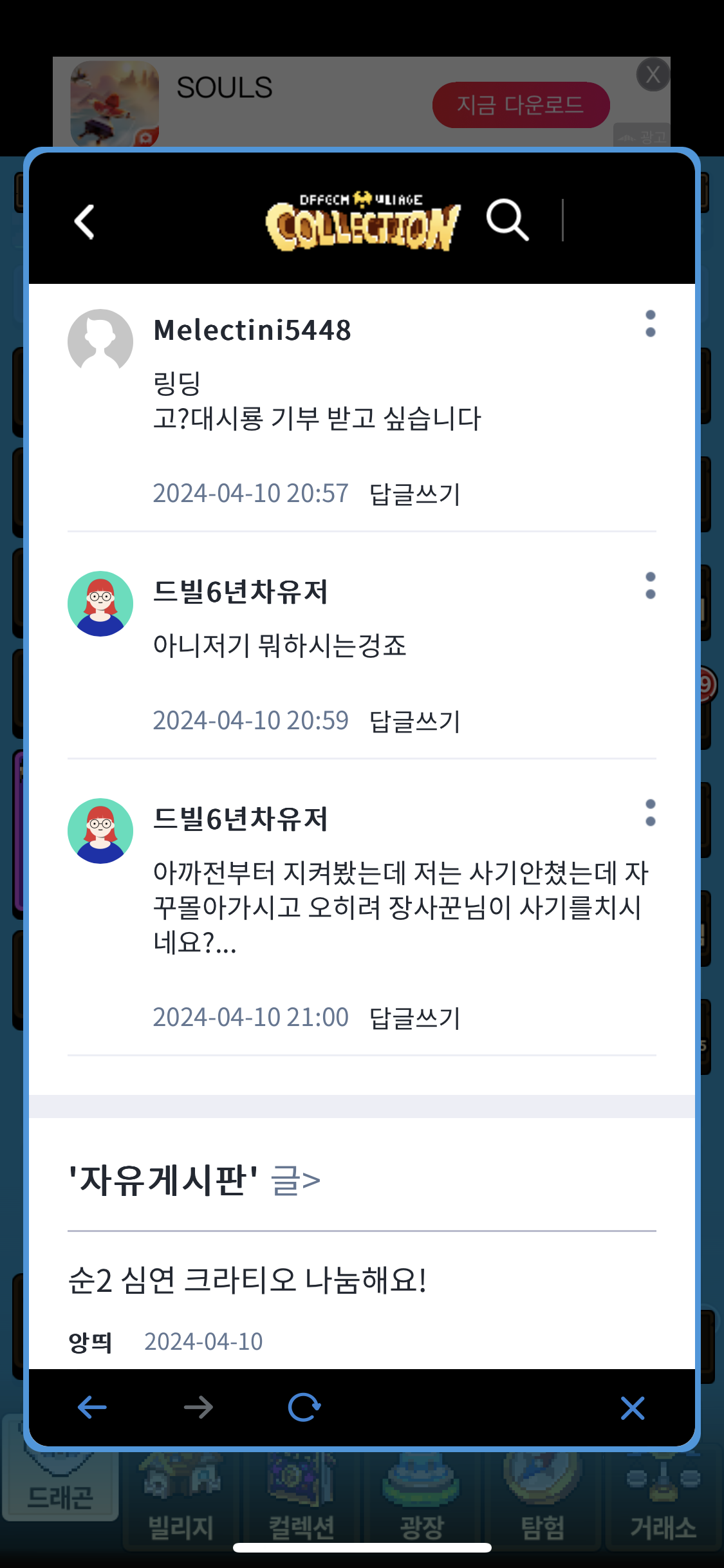Tap 답글쓰기 under the 21:00 comment
This screenshot has width=724, height=1568.
point(414,1018)
